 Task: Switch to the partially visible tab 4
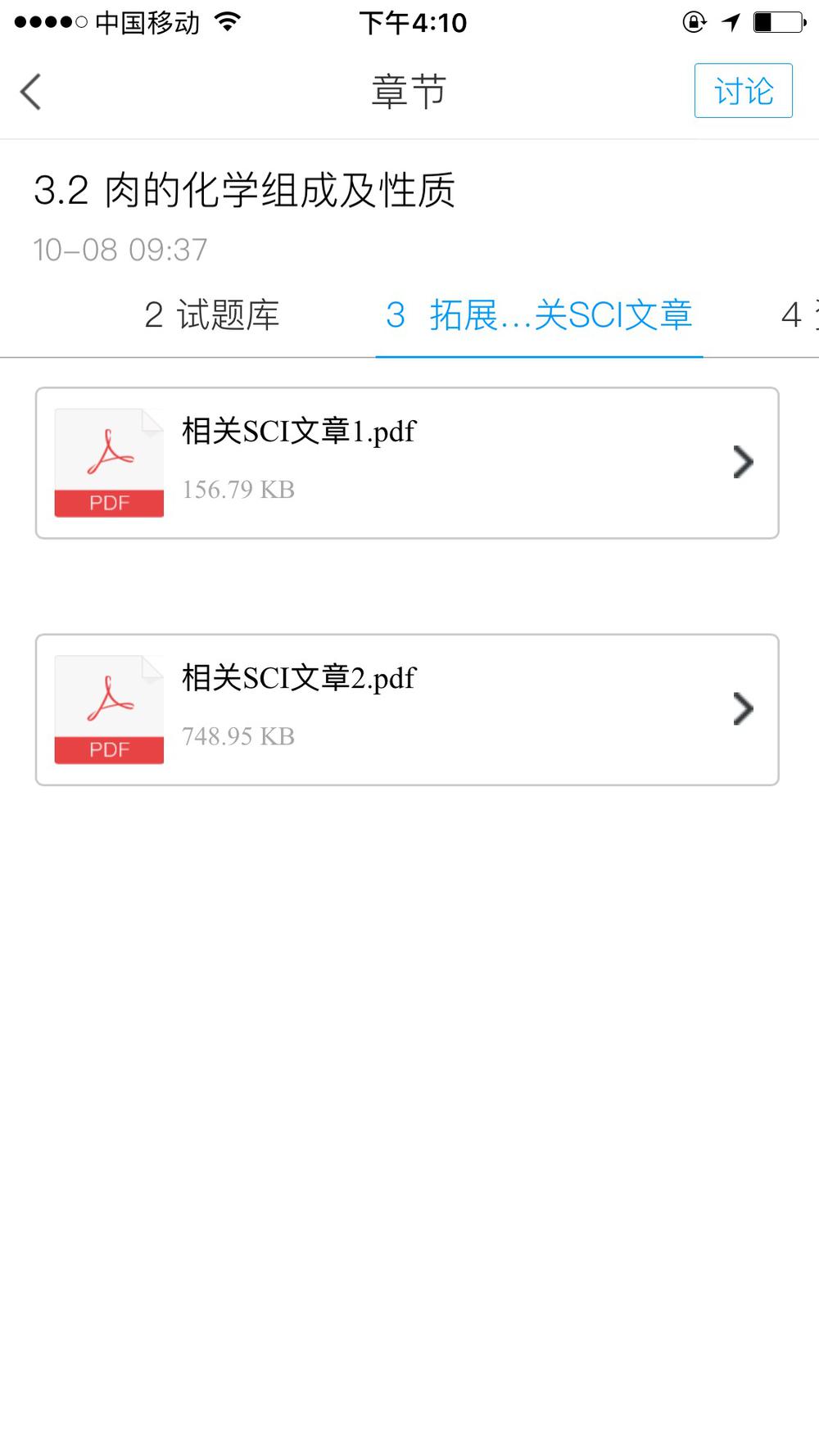coord(798,315)
